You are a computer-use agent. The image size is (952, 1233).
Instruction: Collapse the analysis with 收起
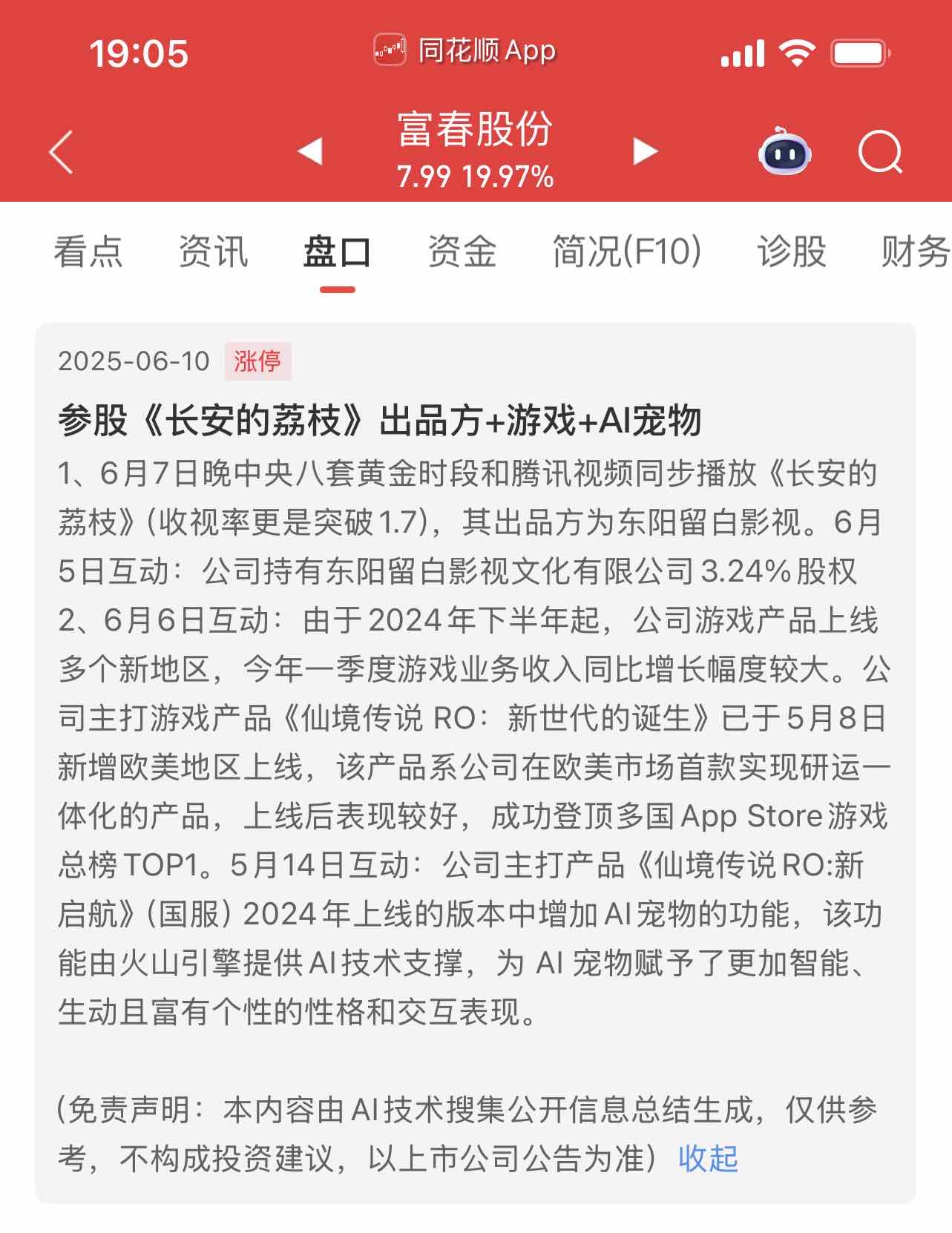pos(708,1158)
